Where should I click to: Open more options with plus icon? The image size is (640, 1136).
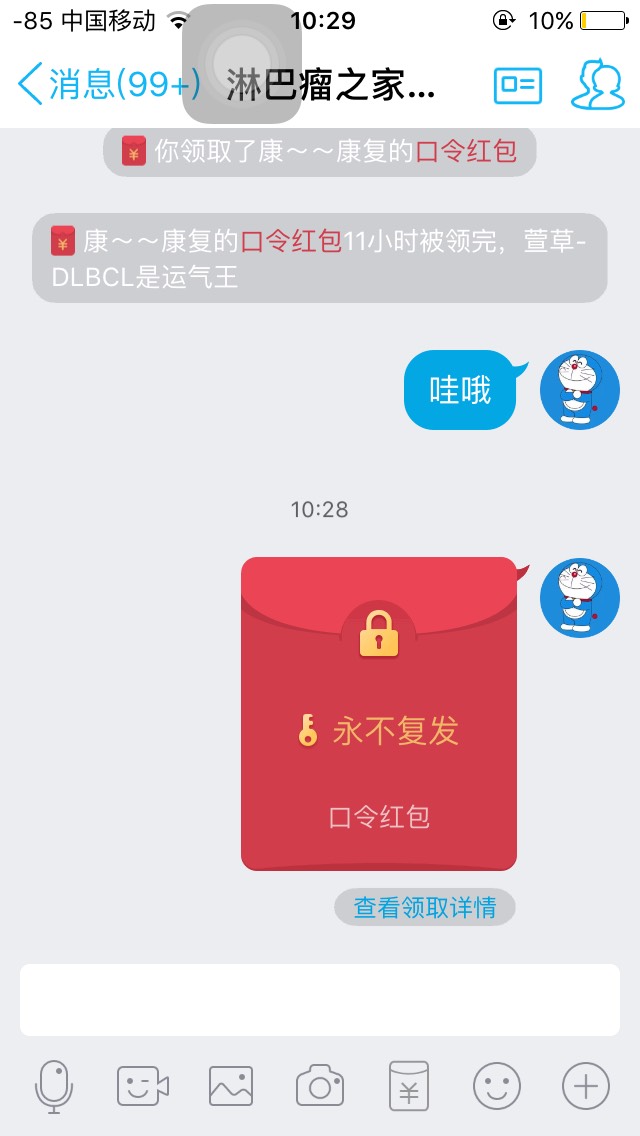[x=586, y=1086]
